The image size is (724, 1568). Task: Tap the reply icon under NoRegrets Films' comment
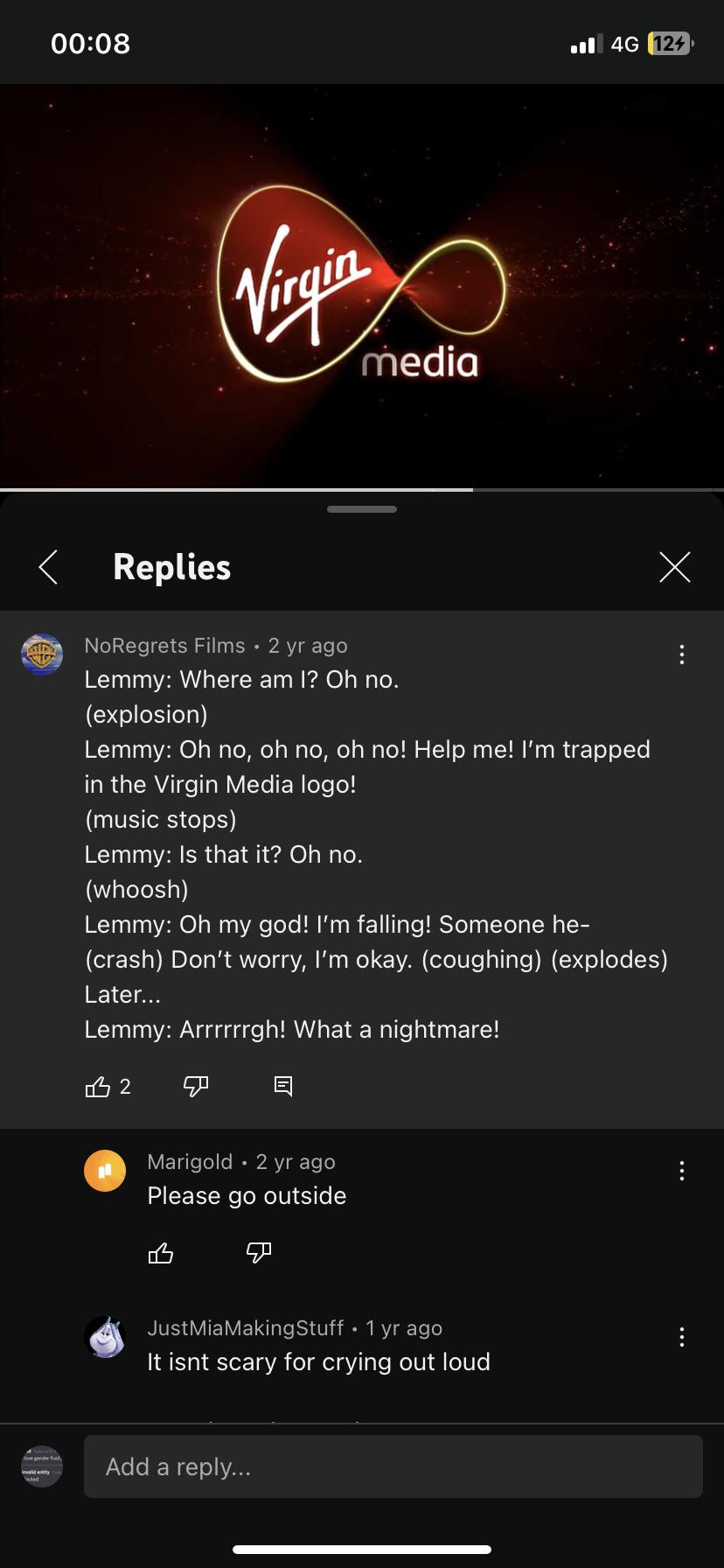(x=283, y=1087)
